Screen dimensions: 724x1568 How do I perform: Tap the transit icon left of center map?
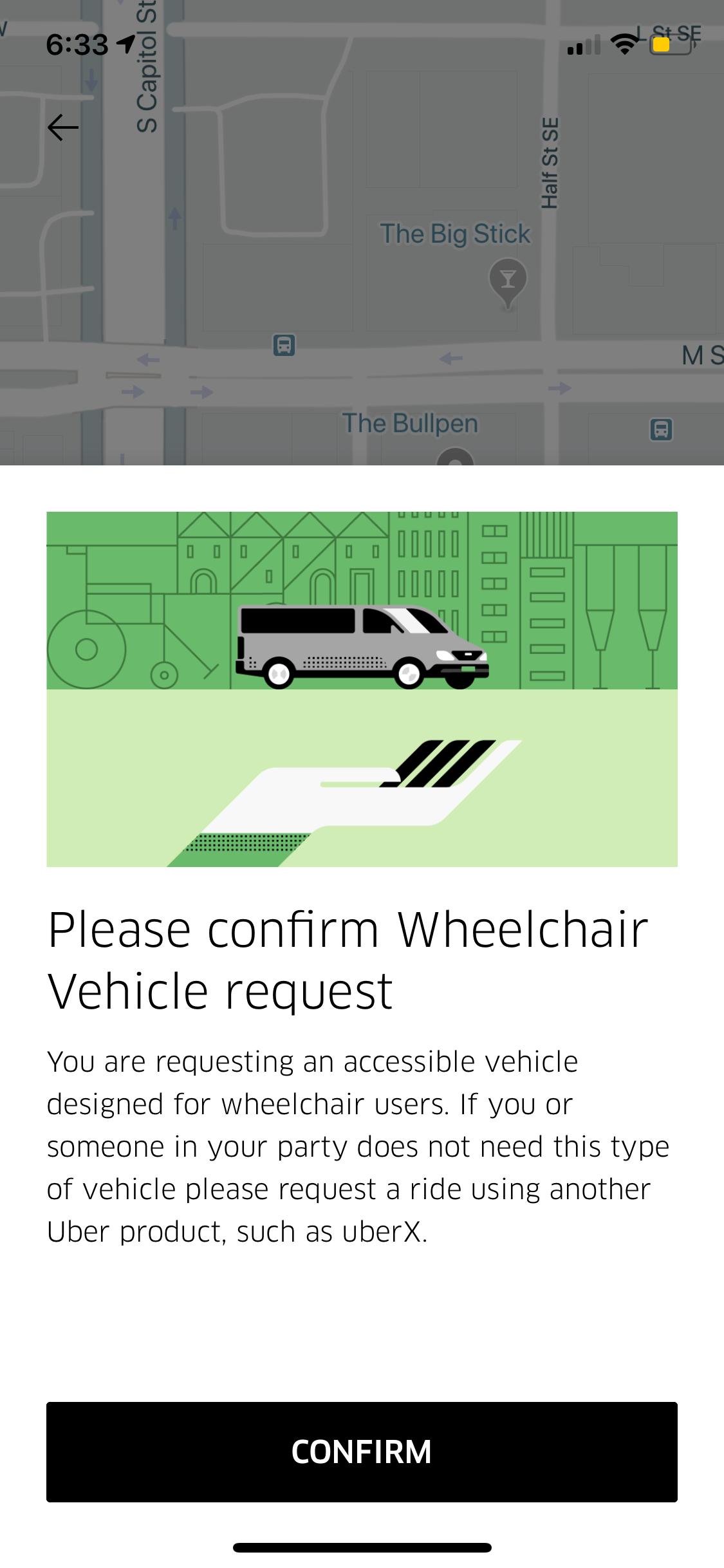pyautogui.click(x=284, y=346)
